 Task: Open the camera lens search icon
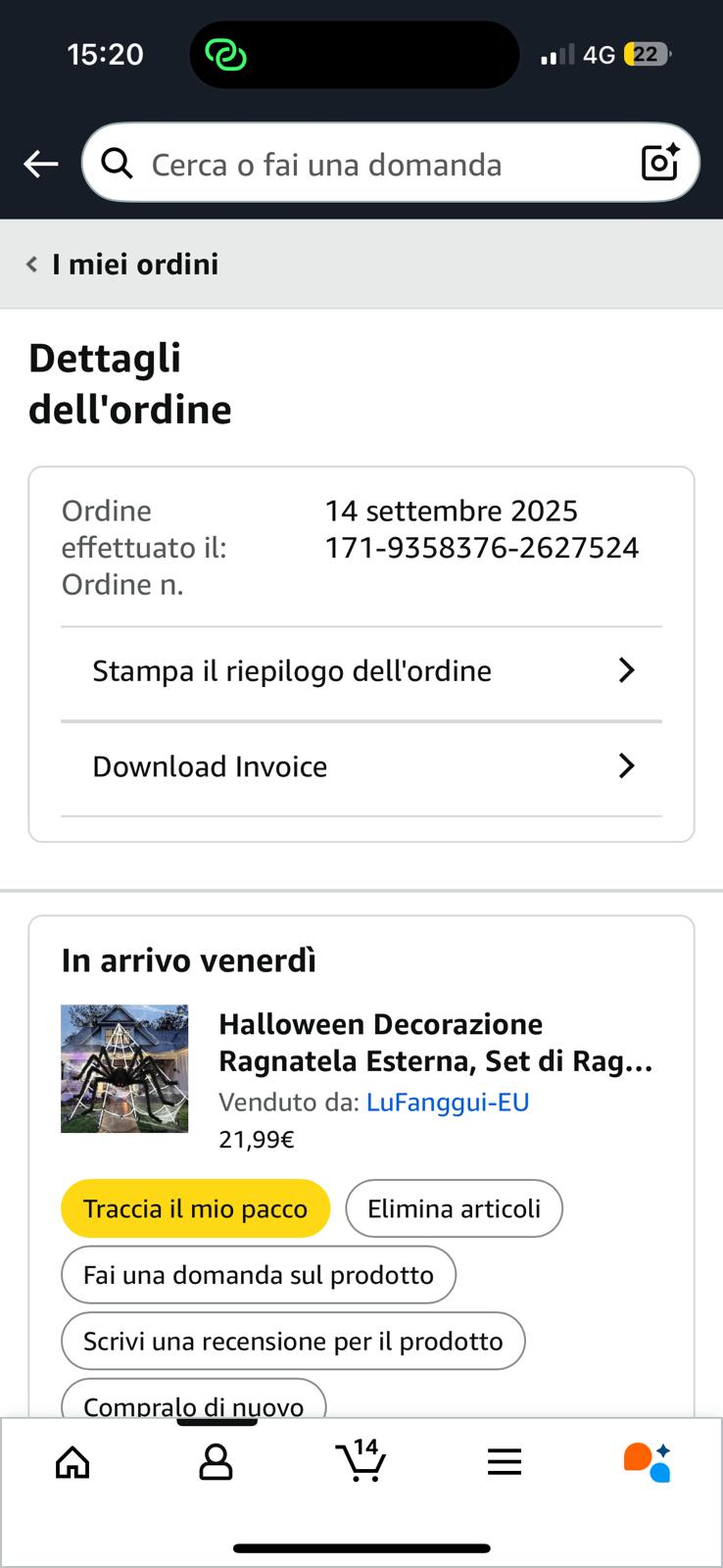(660, 163)
